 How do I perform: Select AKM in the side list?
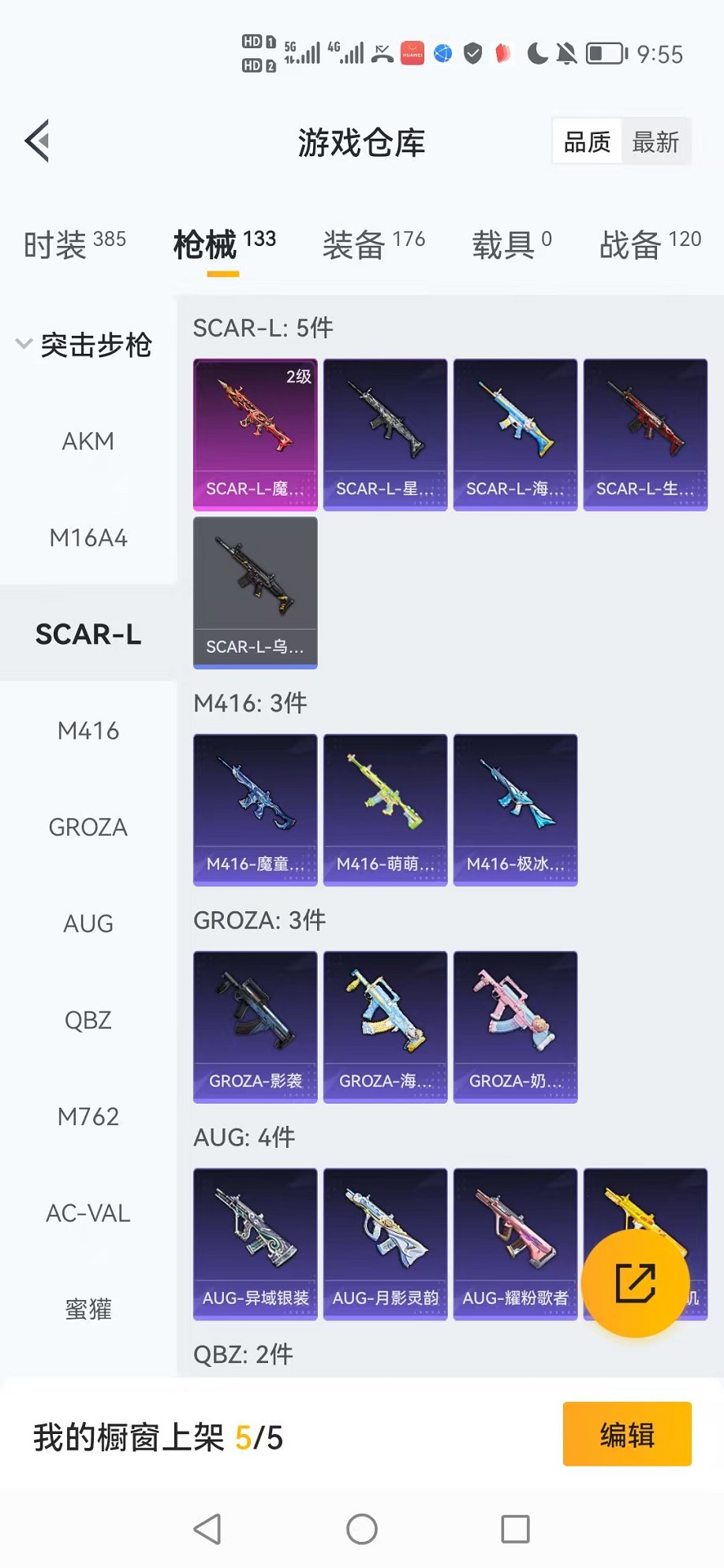(x=88, y=441)
